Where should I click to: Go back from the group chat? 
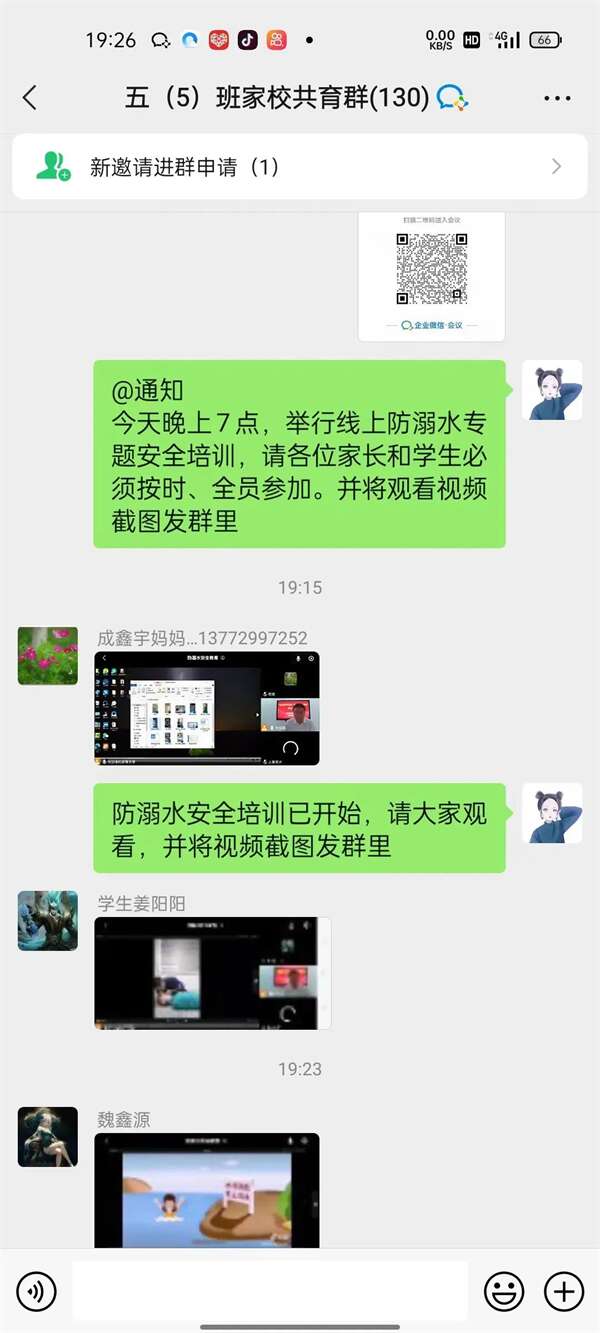coord(30,97)
